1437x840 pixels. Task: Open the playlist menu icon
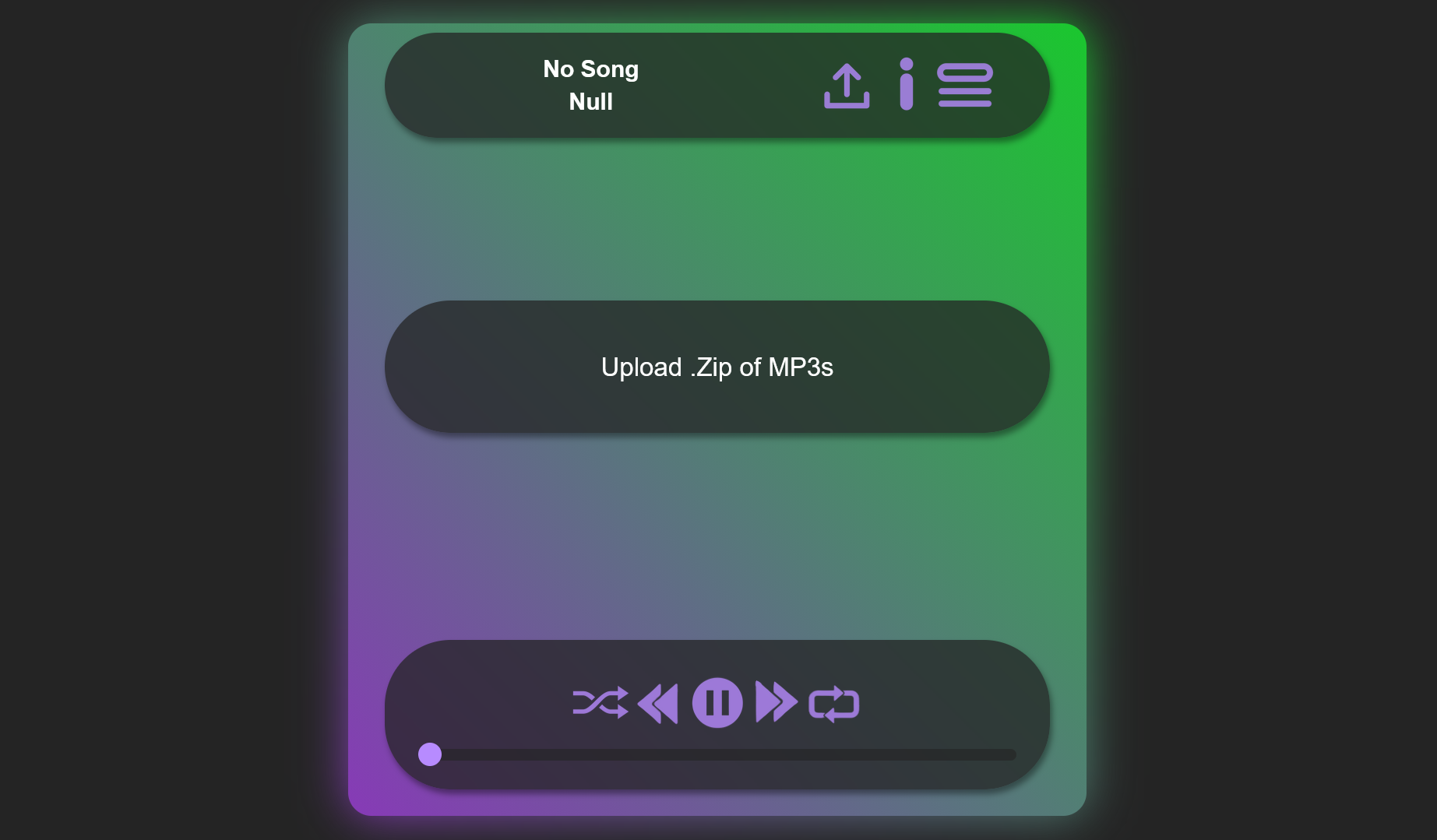tap(965, 85)
